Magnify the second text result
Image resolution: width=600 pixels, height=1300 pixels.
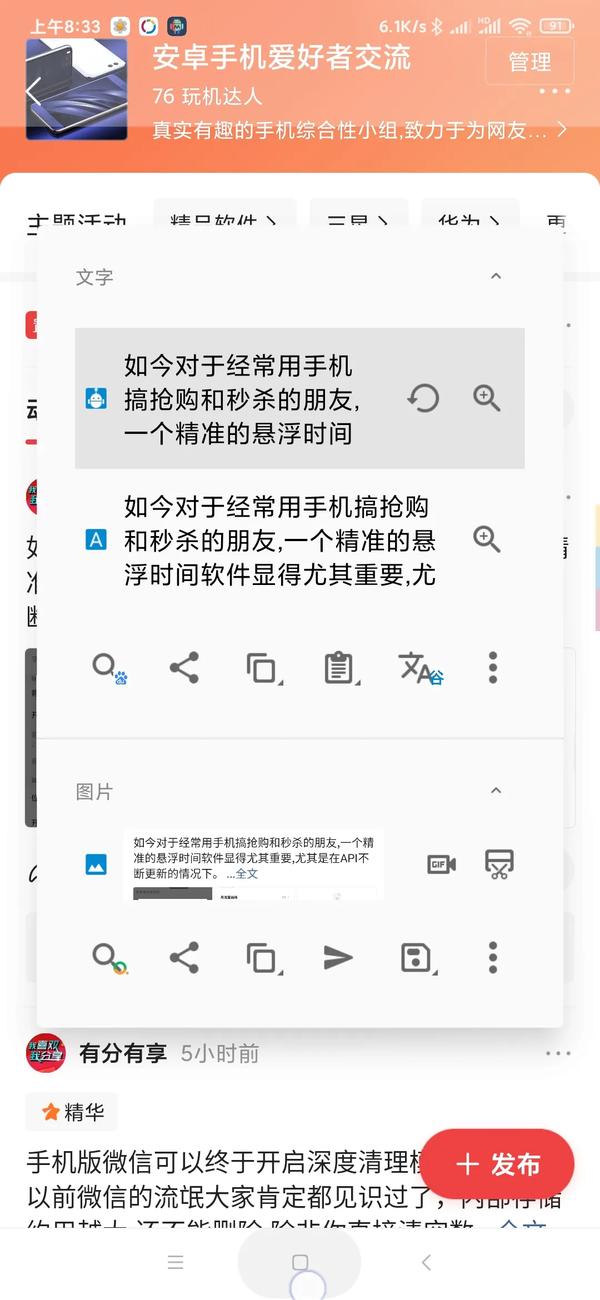pyautogui.click(x=487, y=540)
